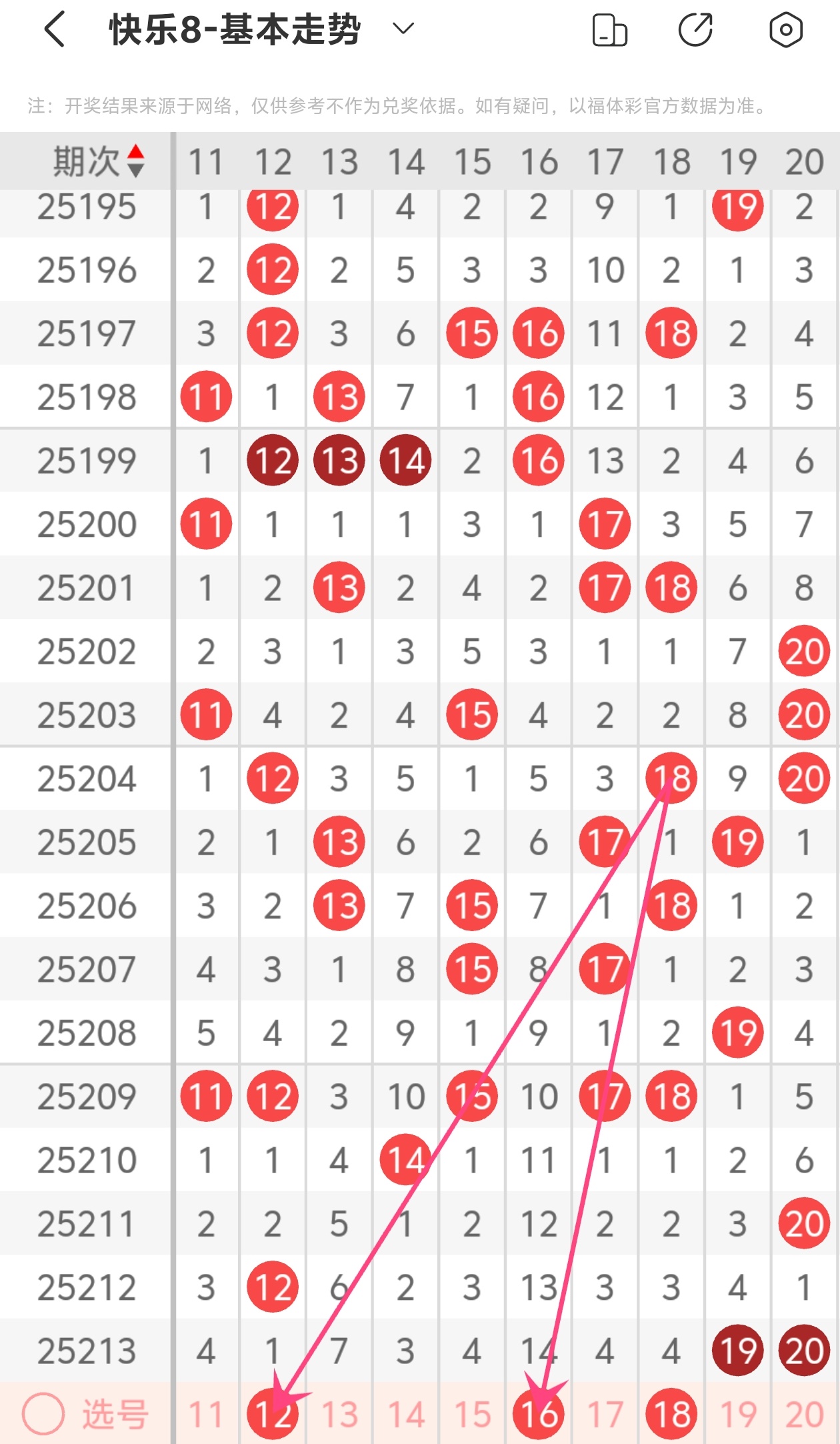Image resolution: width=840 pixels, height=1444 pixels.
Task: Select number 17 in the 选号 row
Action: pos(605,1414)
